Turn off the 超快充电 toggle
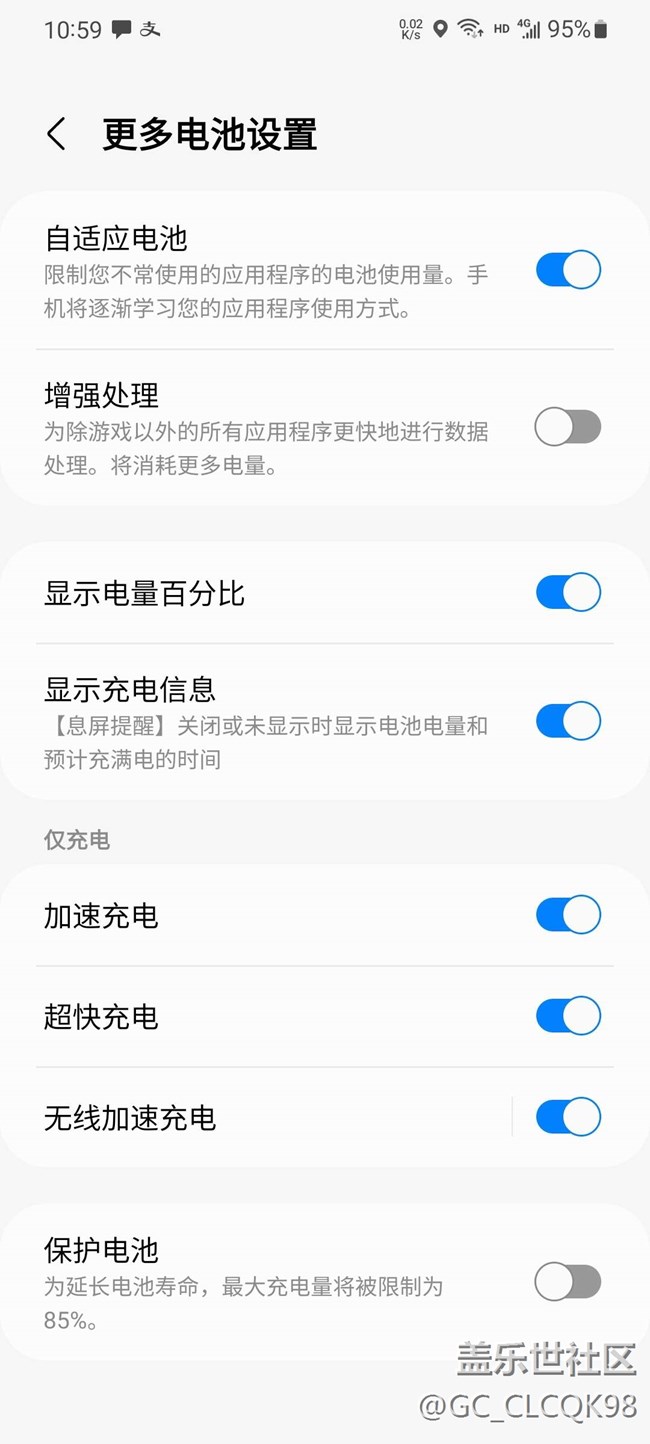650x1444 pixels. pyautogui.click(x=568, y=1016)
